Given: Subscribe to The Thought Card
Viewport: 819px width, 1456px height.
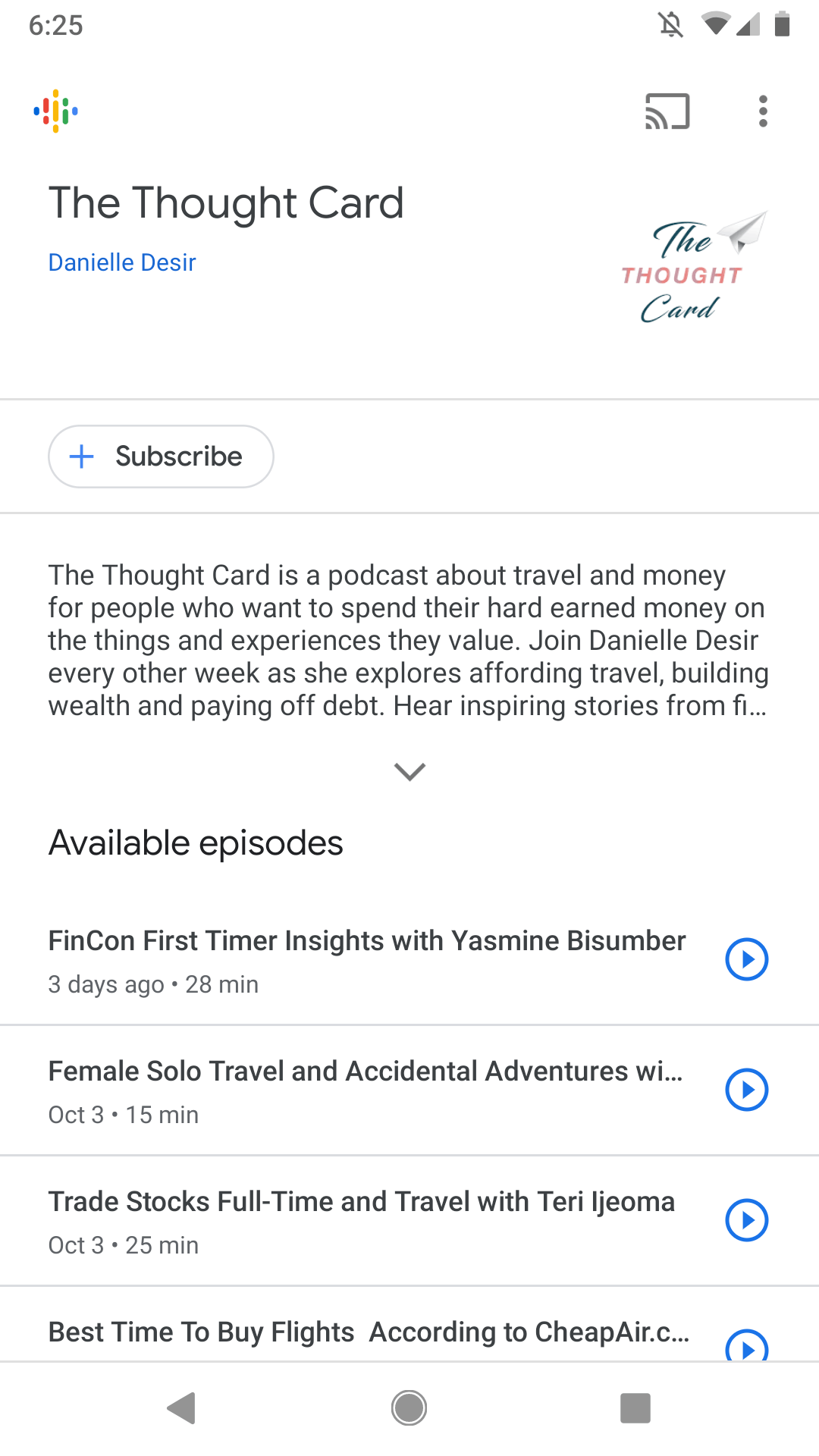Looking at the screenshot, I should [161, 457].
